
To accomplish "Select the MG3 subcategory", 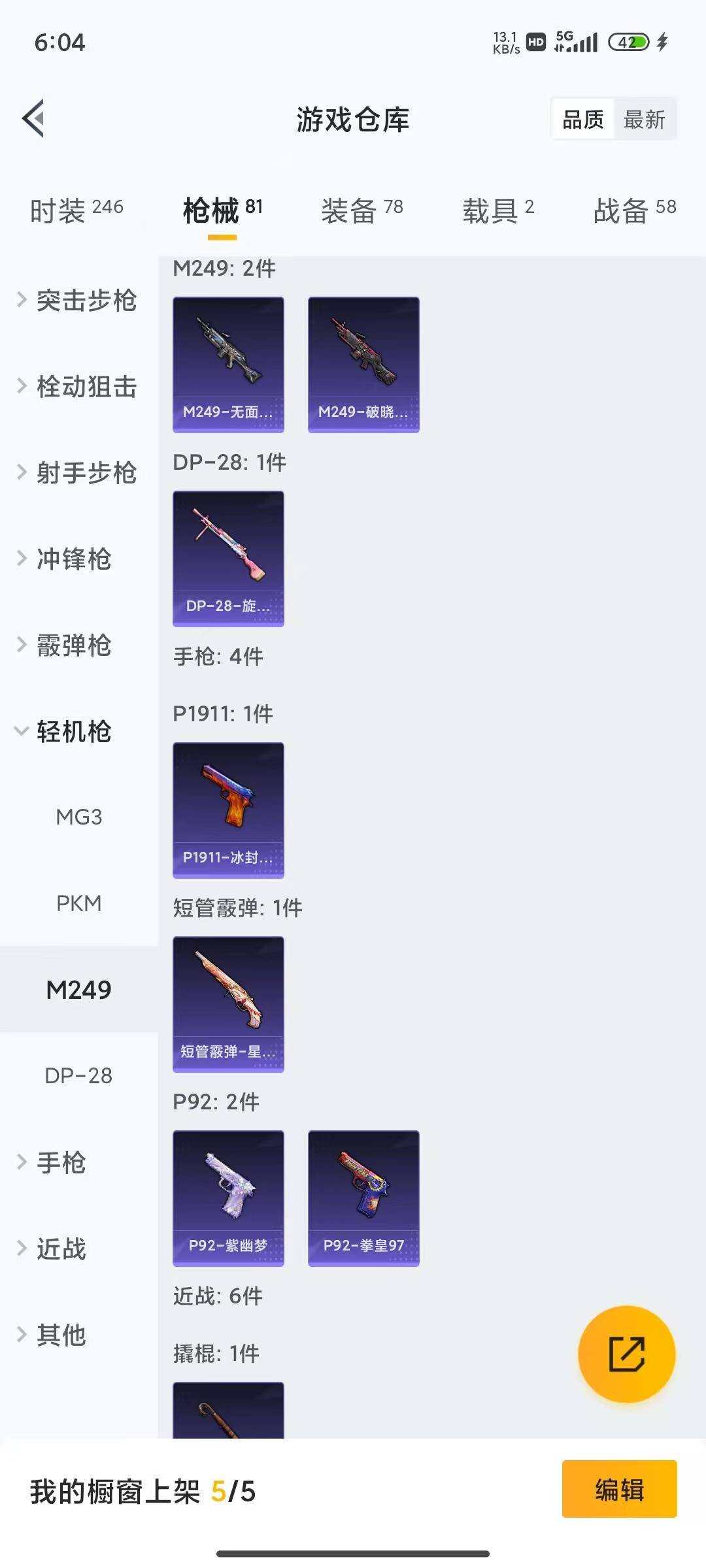I will pos(78,817).
